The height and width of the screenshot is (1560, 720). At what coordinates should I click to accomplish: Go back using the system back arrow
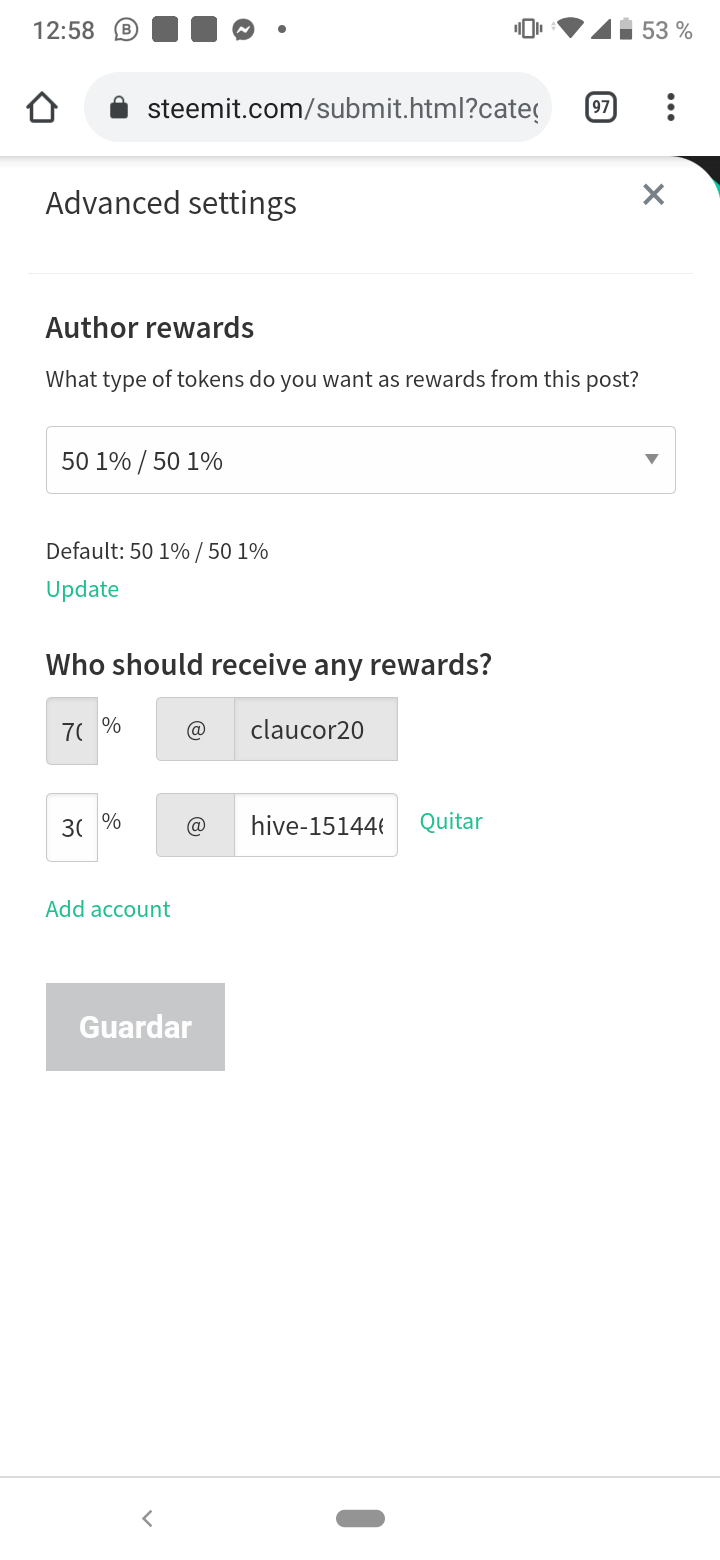click(x=147, y=1518)
